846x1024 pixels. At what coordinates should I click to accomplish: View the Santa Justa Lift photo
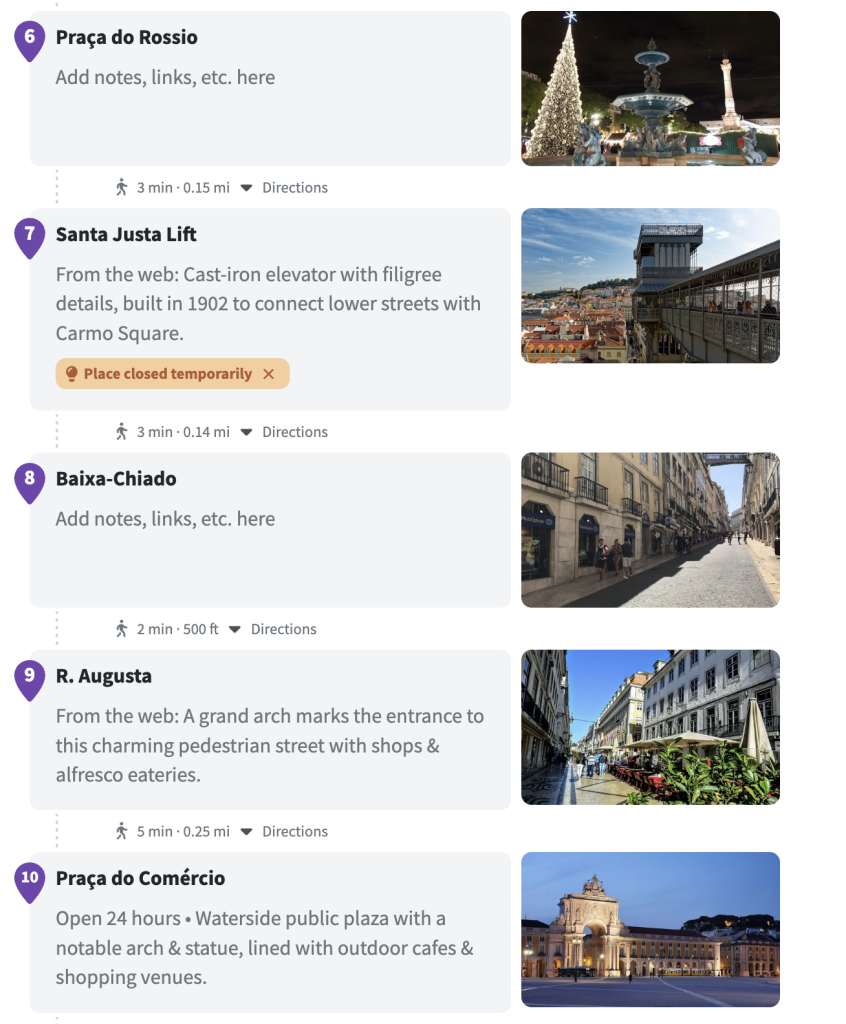(650, 285)
